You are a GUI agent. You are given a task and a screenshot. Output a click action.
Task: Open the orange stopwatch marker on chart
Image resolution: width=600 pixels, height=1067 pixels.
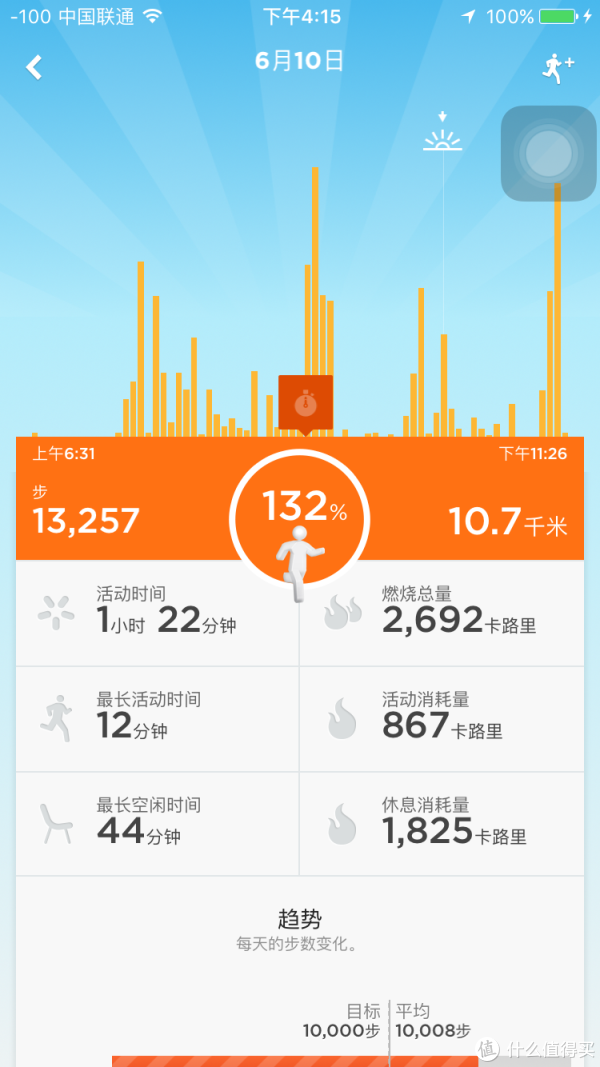point(305,404)
